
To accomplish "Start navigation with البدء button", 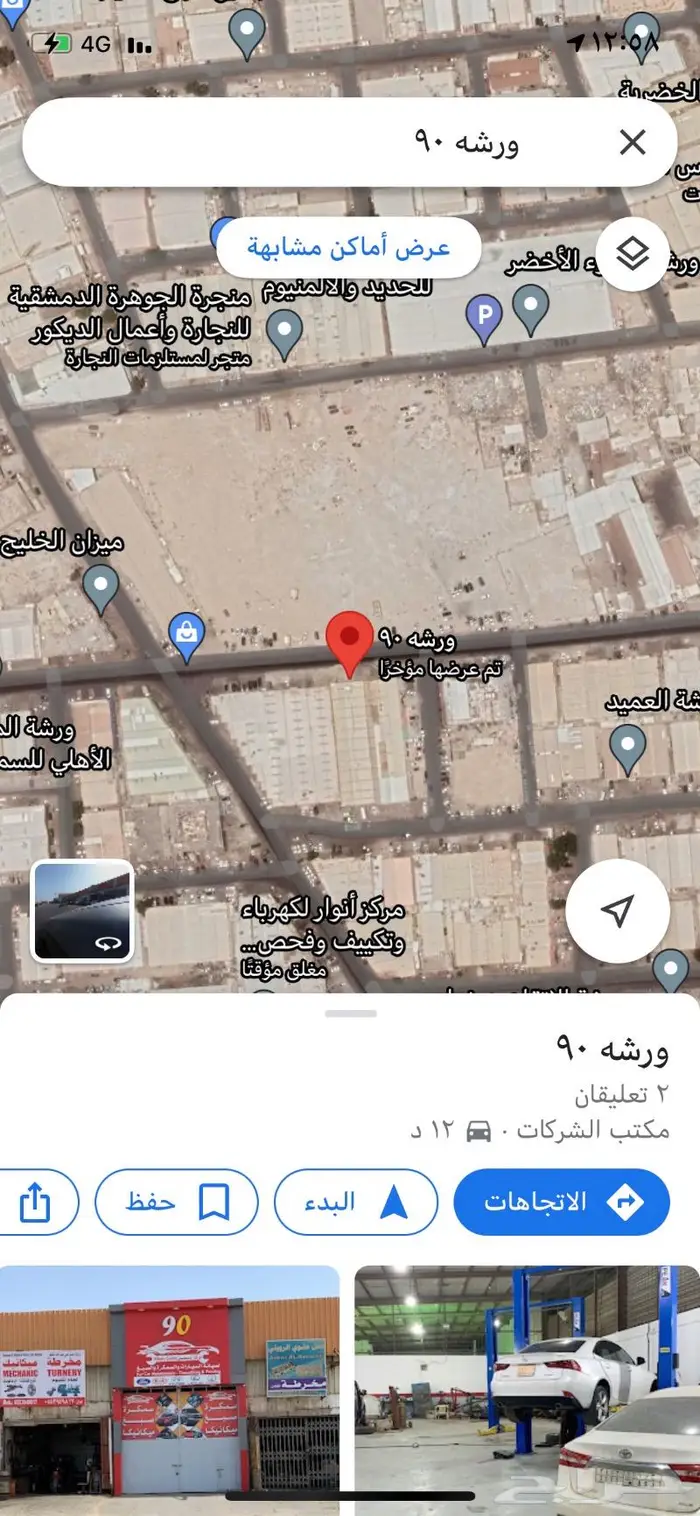I will [356, 1201].
